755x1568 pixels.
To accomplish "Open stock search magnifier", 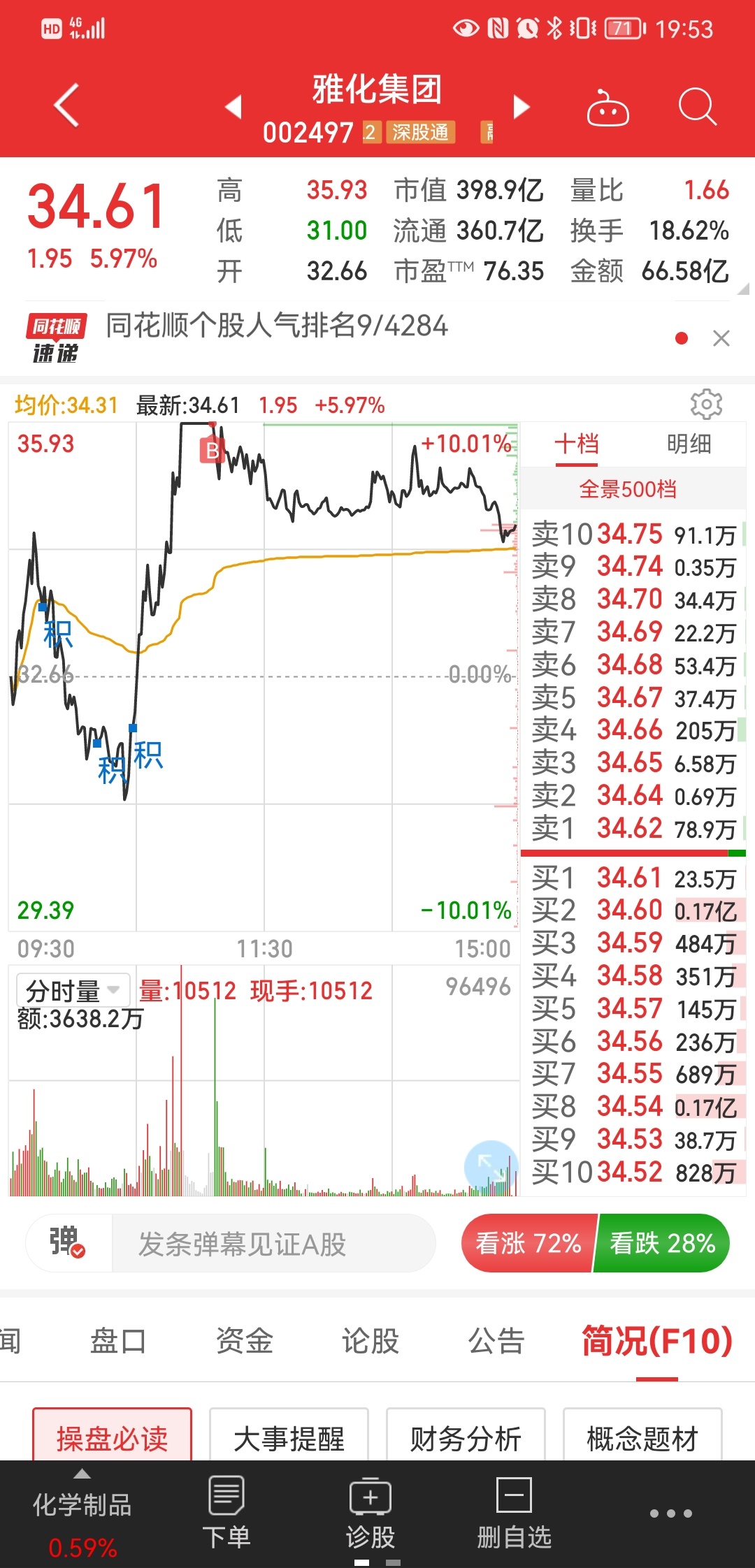I will click(698, 107).
